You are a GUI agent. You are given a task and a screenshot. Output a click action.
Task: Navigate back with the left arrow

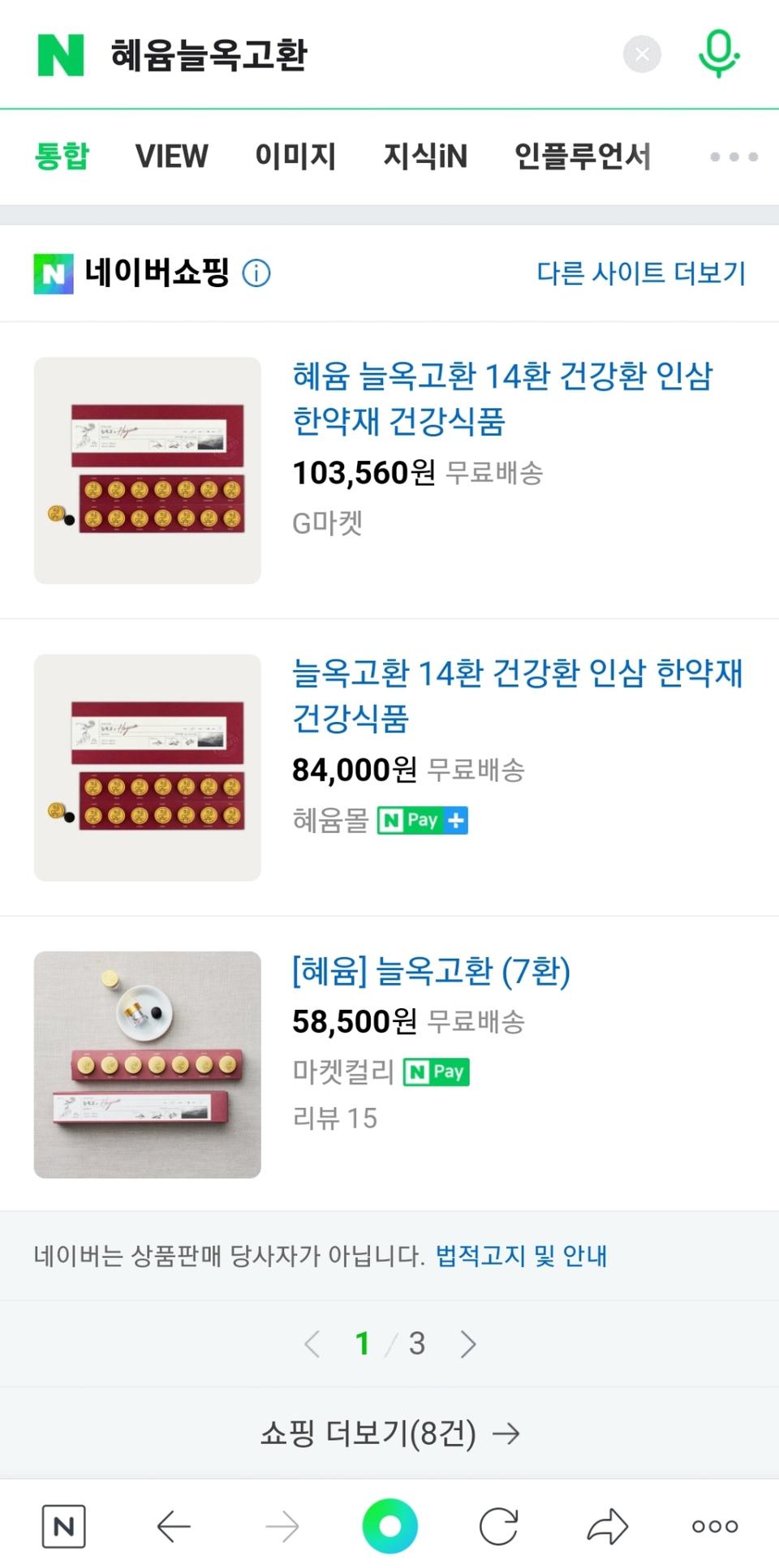point(173,1525)
